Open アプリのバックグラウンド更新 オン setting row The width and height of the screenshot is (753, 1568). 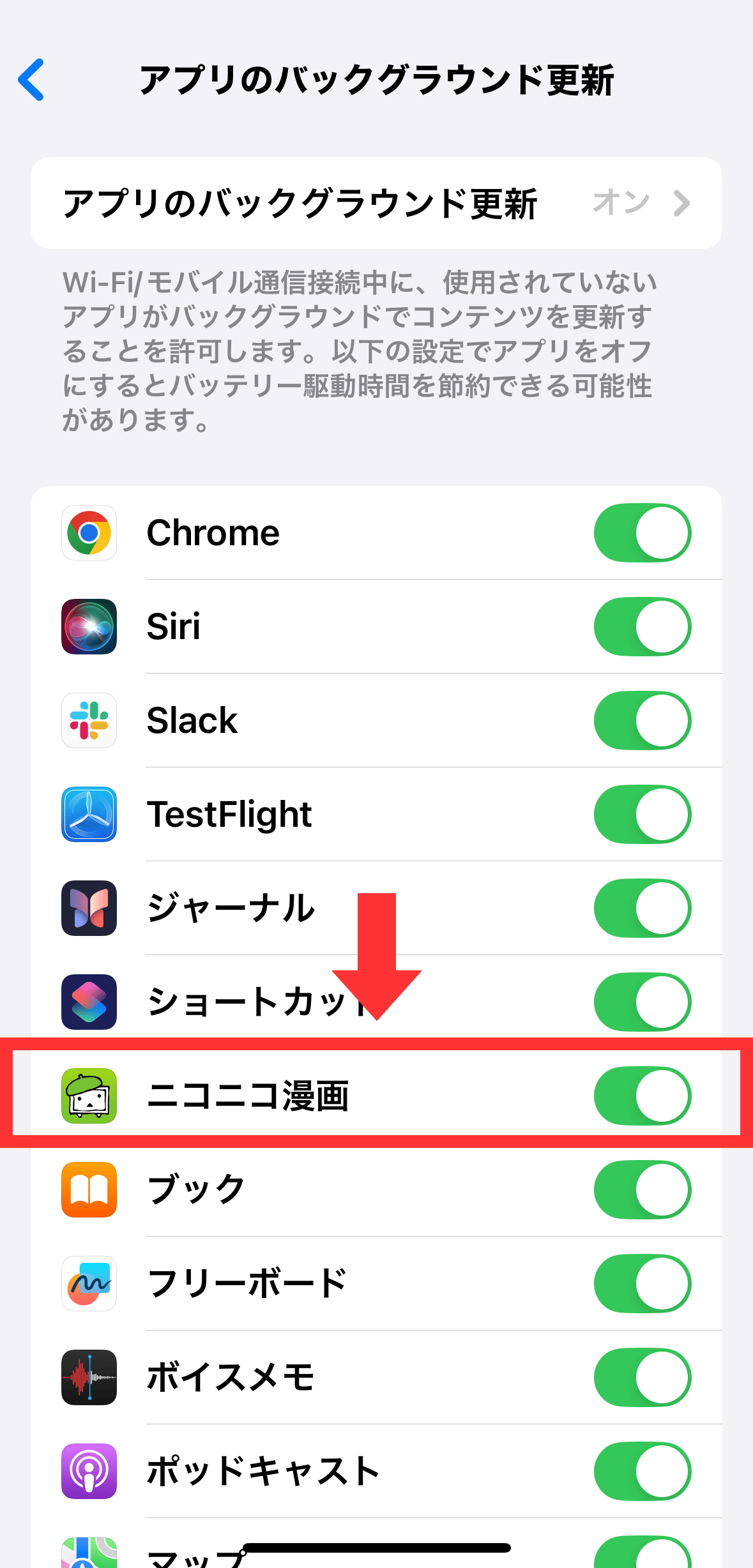point(376,203)
